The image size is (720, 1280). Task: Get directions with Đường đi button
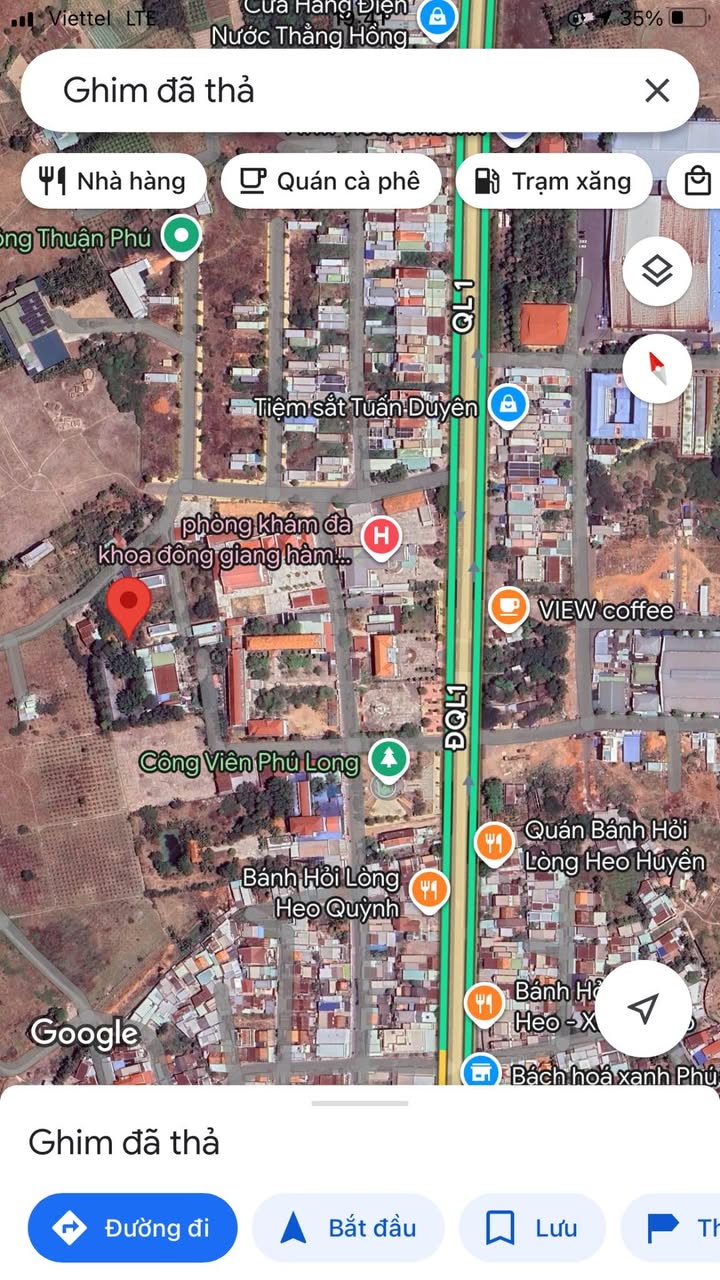click(x=132, y=1228)
